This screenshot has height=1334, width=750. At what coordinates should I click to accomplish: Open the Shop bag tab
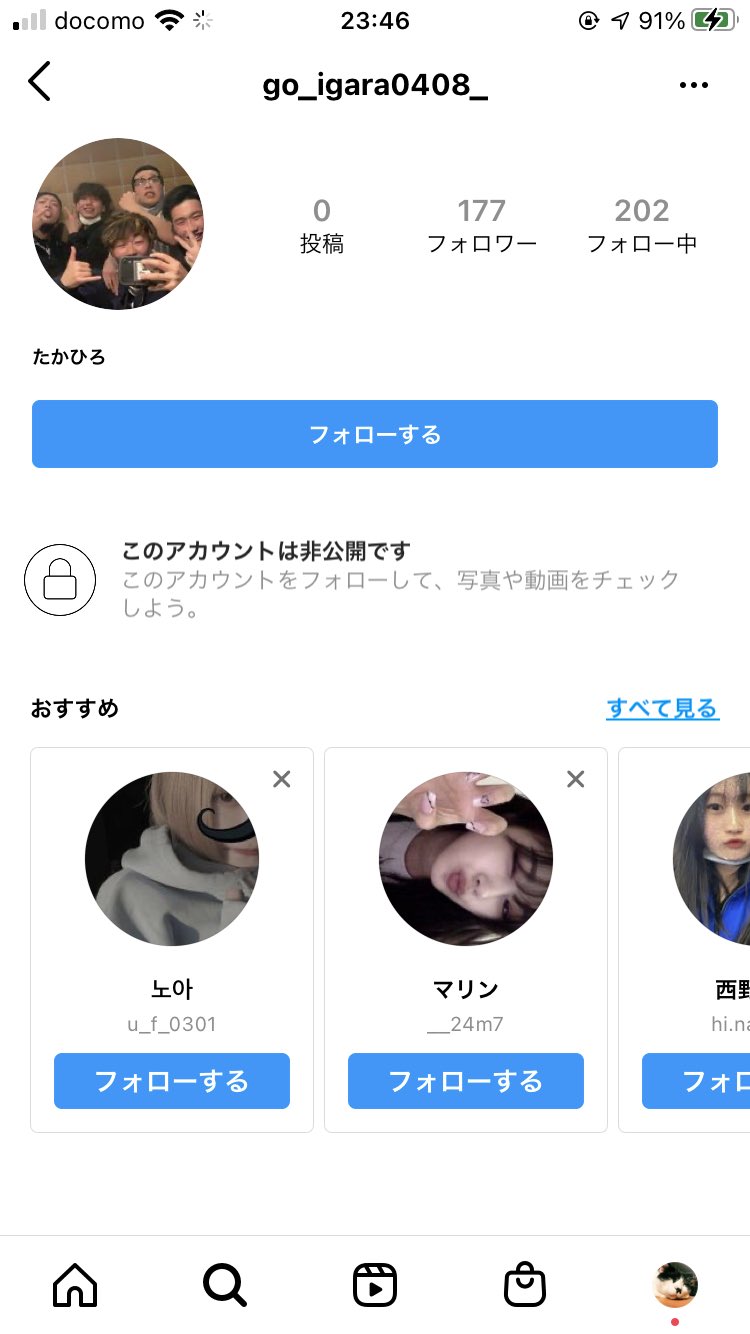click(525, 1285)
